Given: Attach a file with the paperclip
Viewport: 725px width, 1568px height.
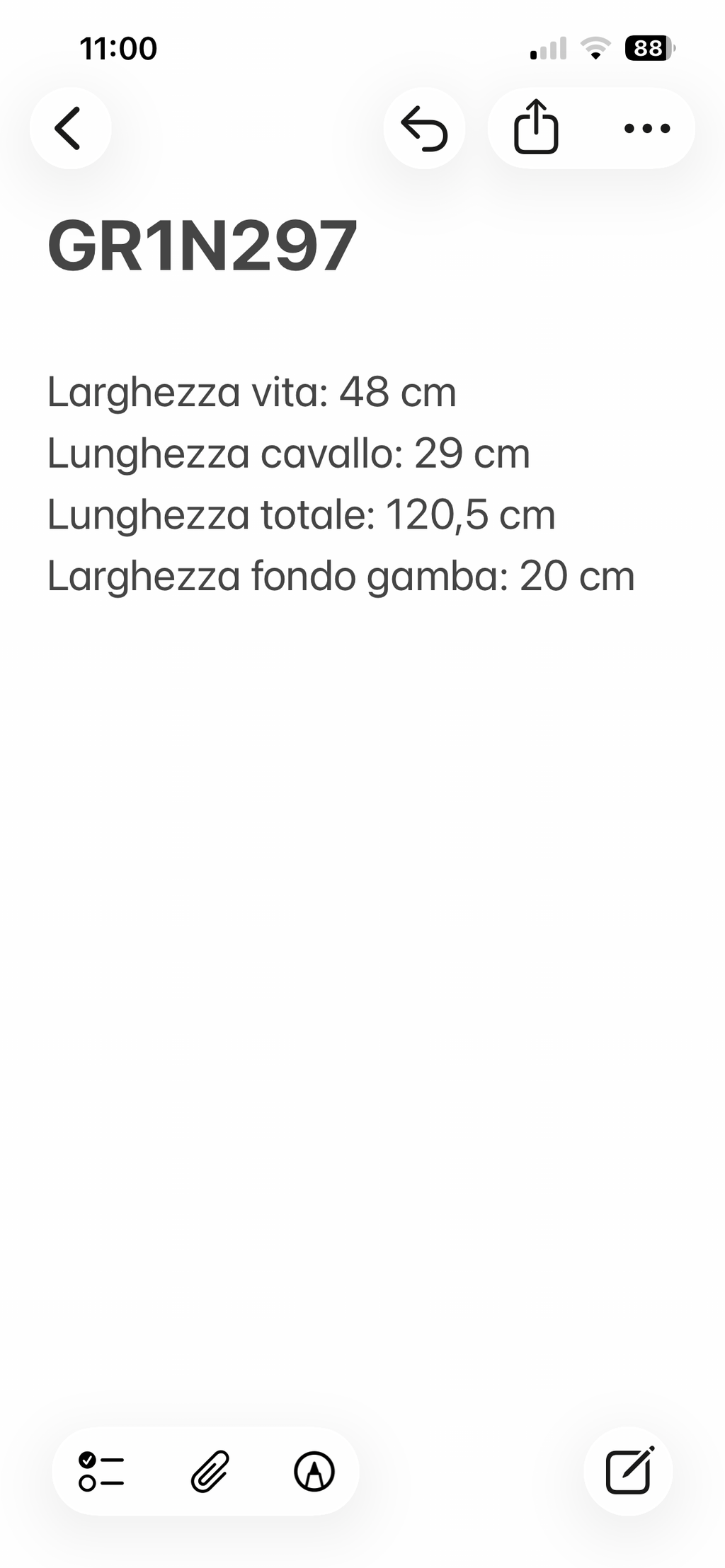Looking at the screenshot, I should pos(210,1471).
